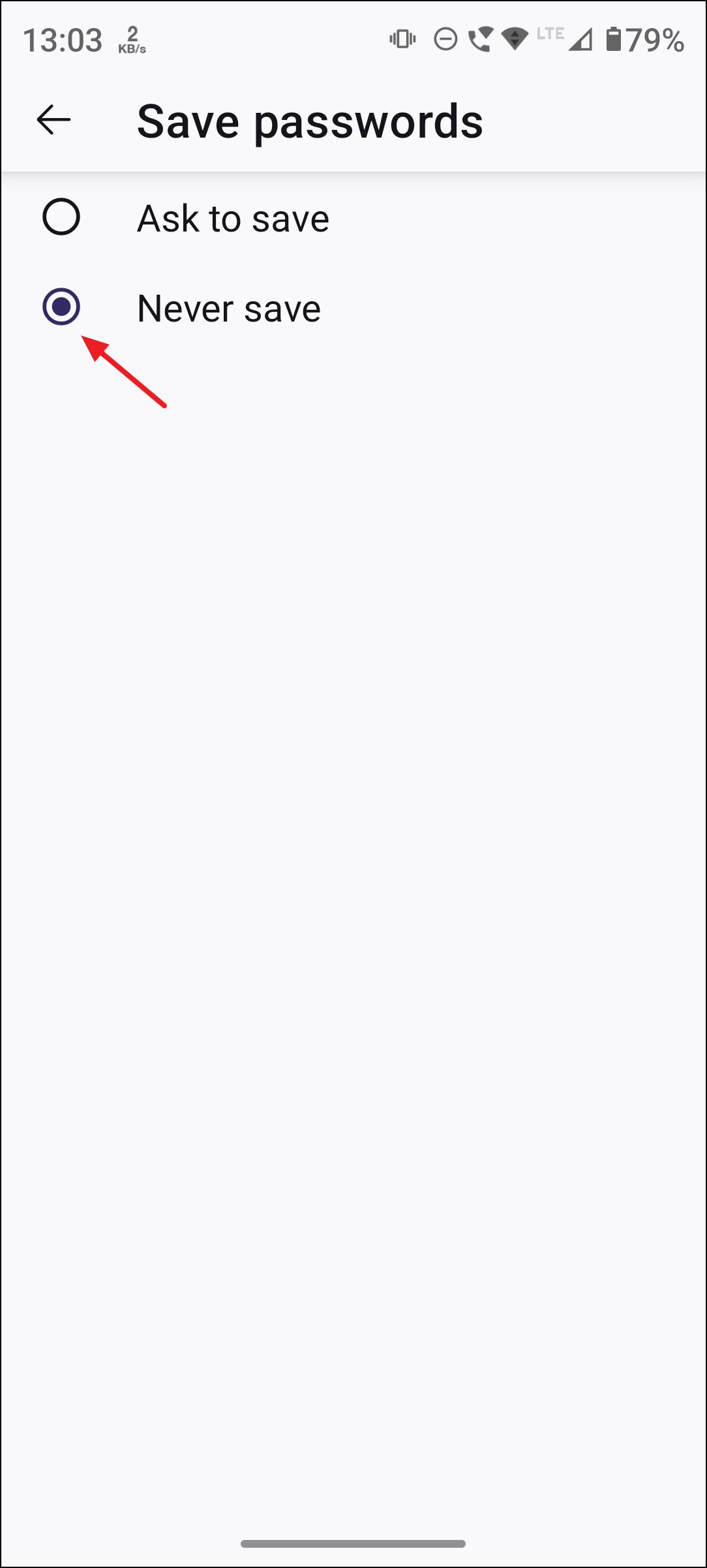
Task: Choose the Never save option
Action: [x=61, y=307]
